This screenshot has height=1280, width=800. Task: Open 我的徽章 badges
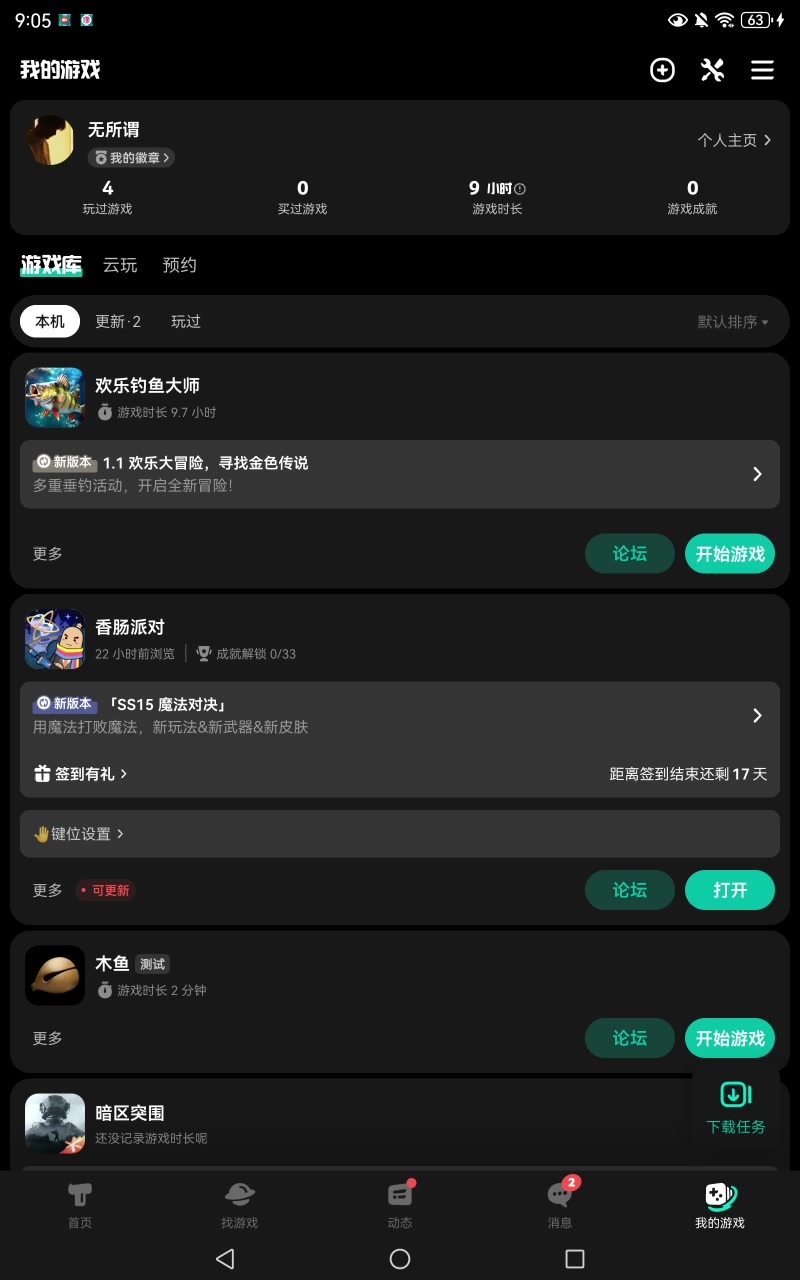(131, 158)
